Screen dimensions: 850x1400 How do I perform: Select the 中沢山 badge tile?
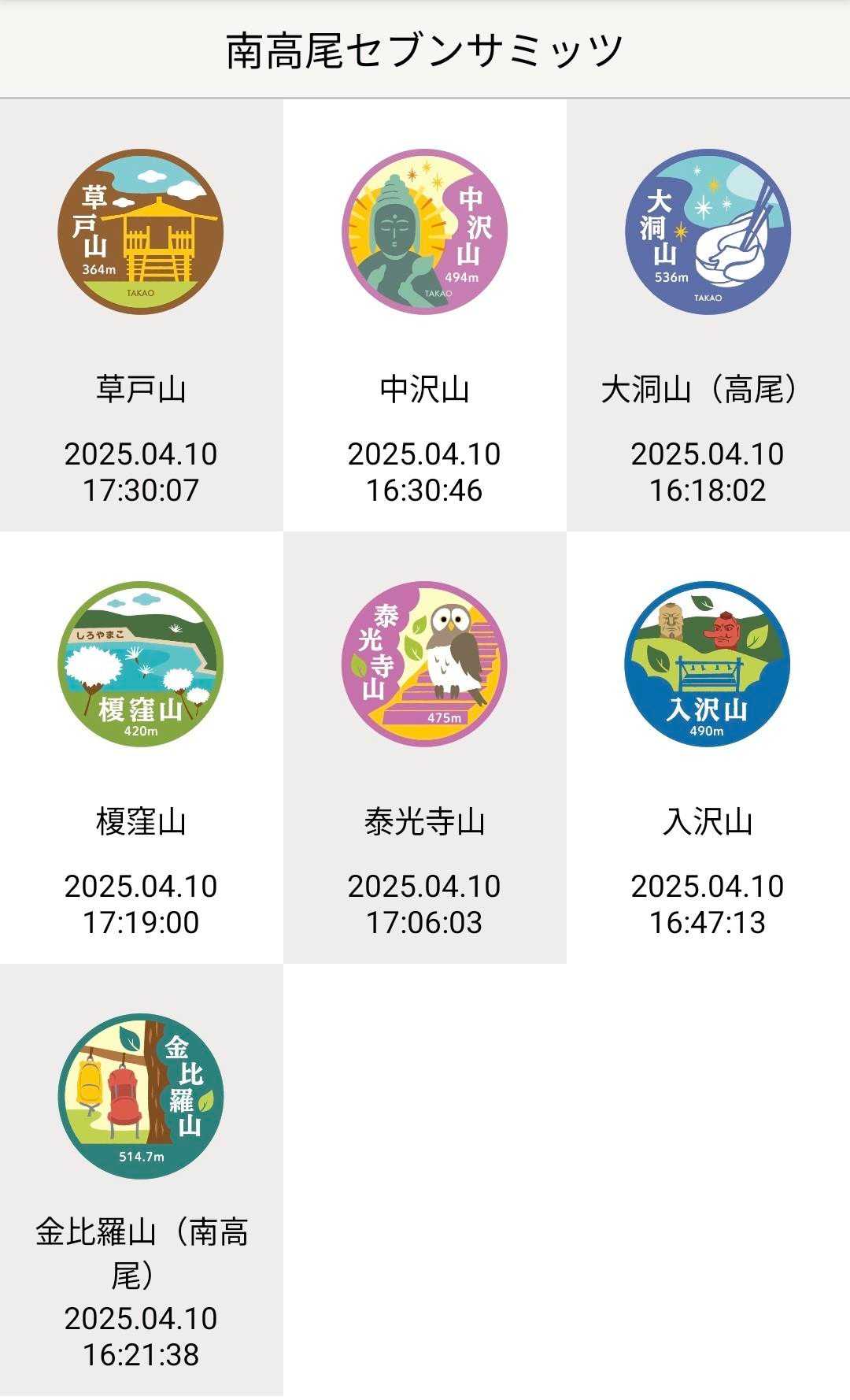[x=424, y=232]
